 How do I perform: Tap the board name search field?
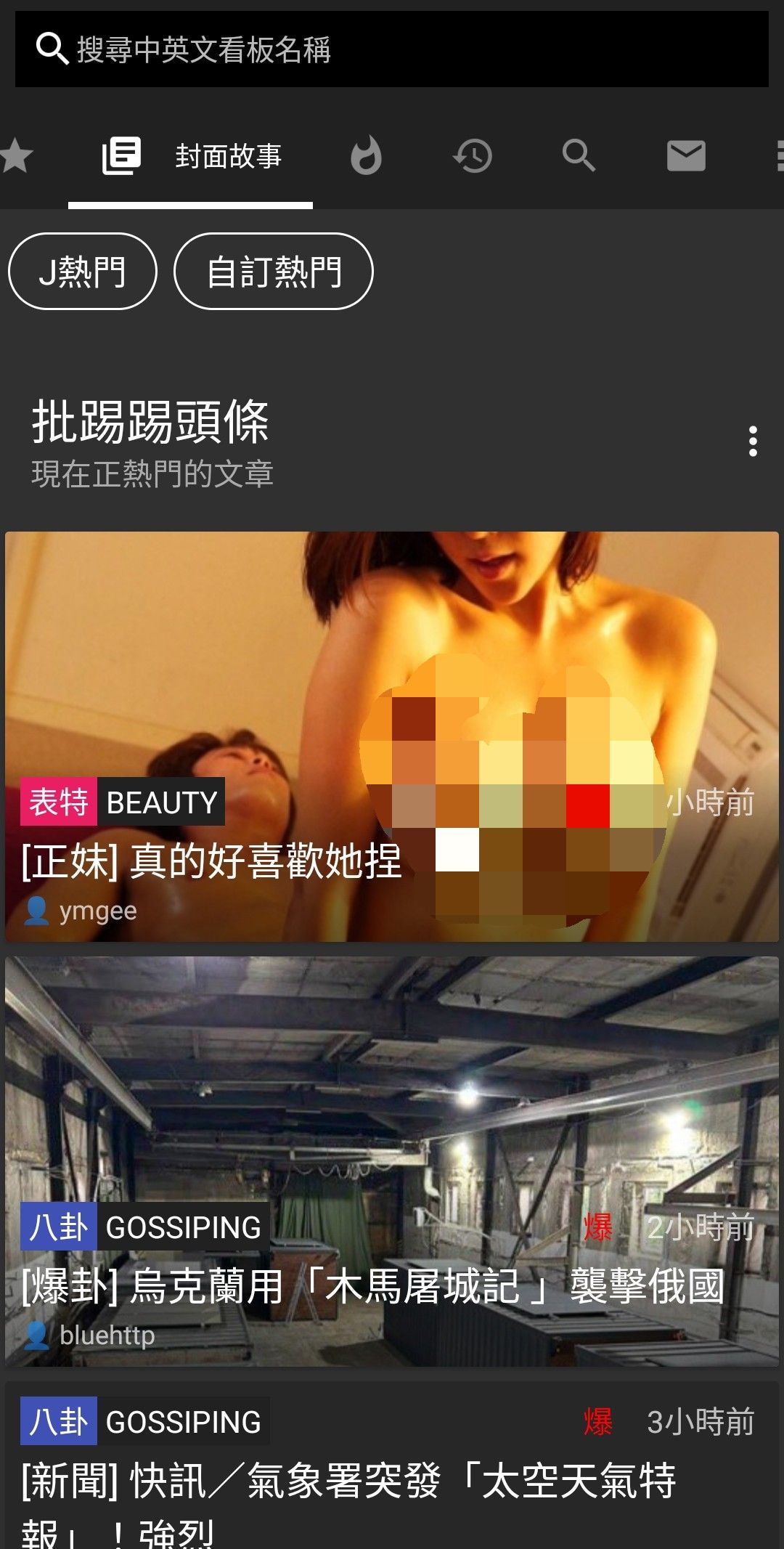tap(392, 49)
